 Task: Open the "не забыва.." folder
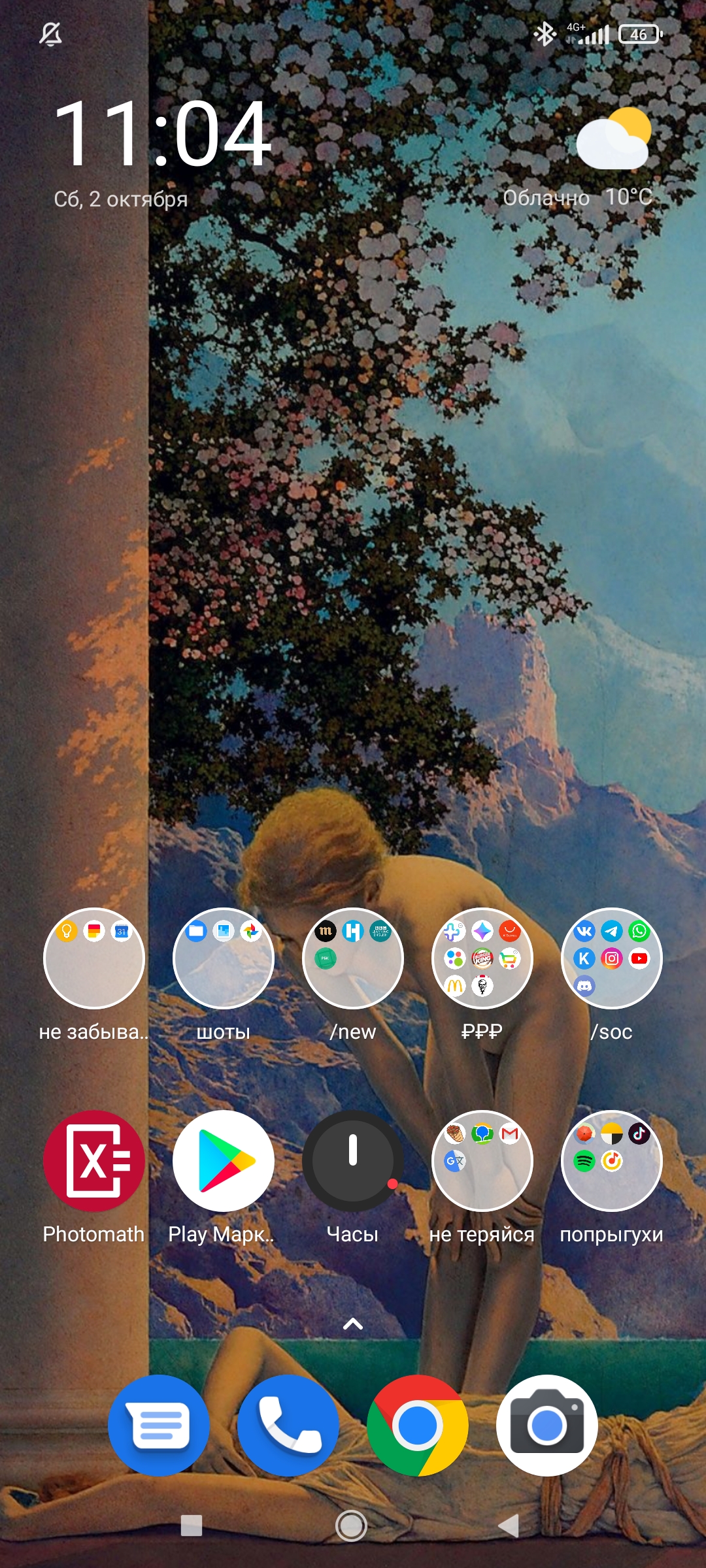(x=93, y=958)
